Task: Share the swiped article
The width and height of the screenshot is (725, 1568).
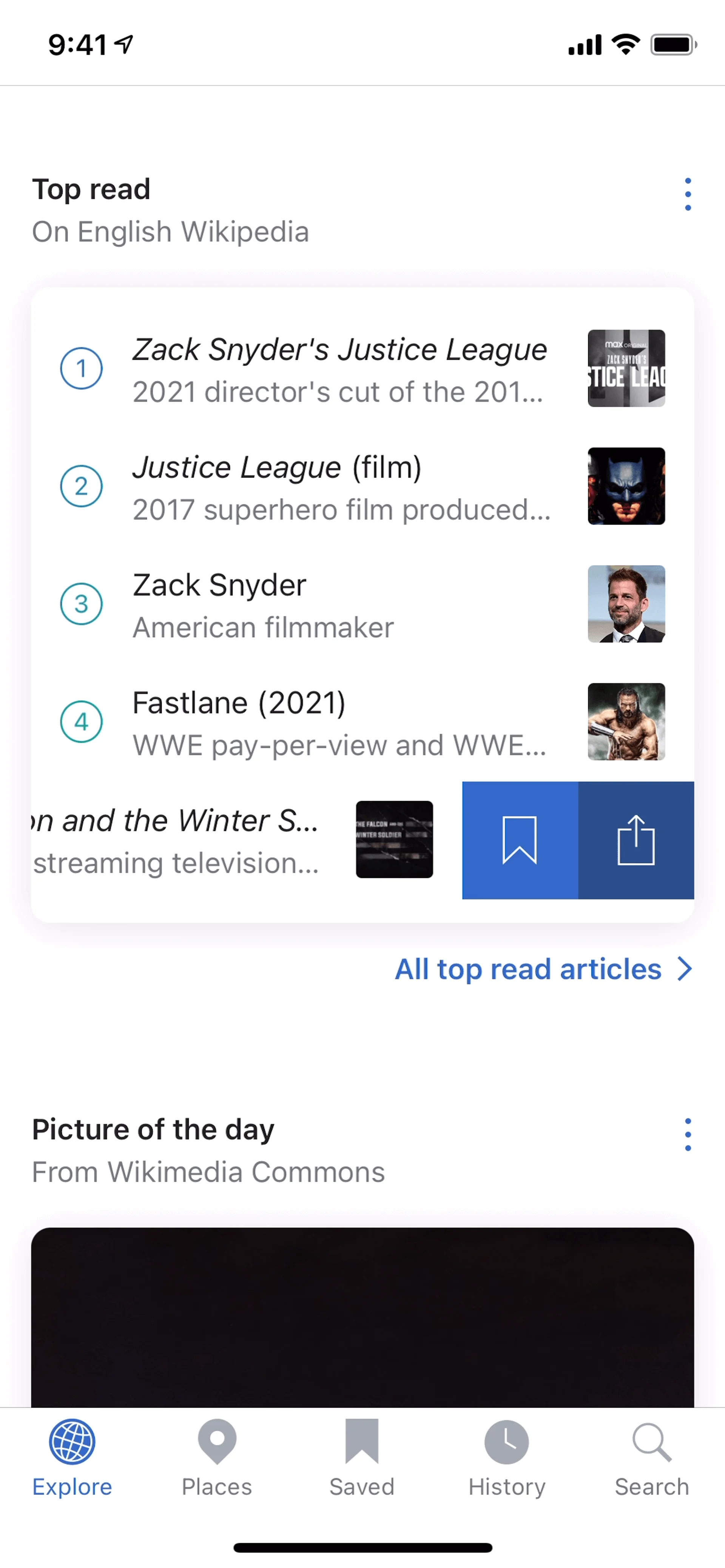Action: click(636, 841)
